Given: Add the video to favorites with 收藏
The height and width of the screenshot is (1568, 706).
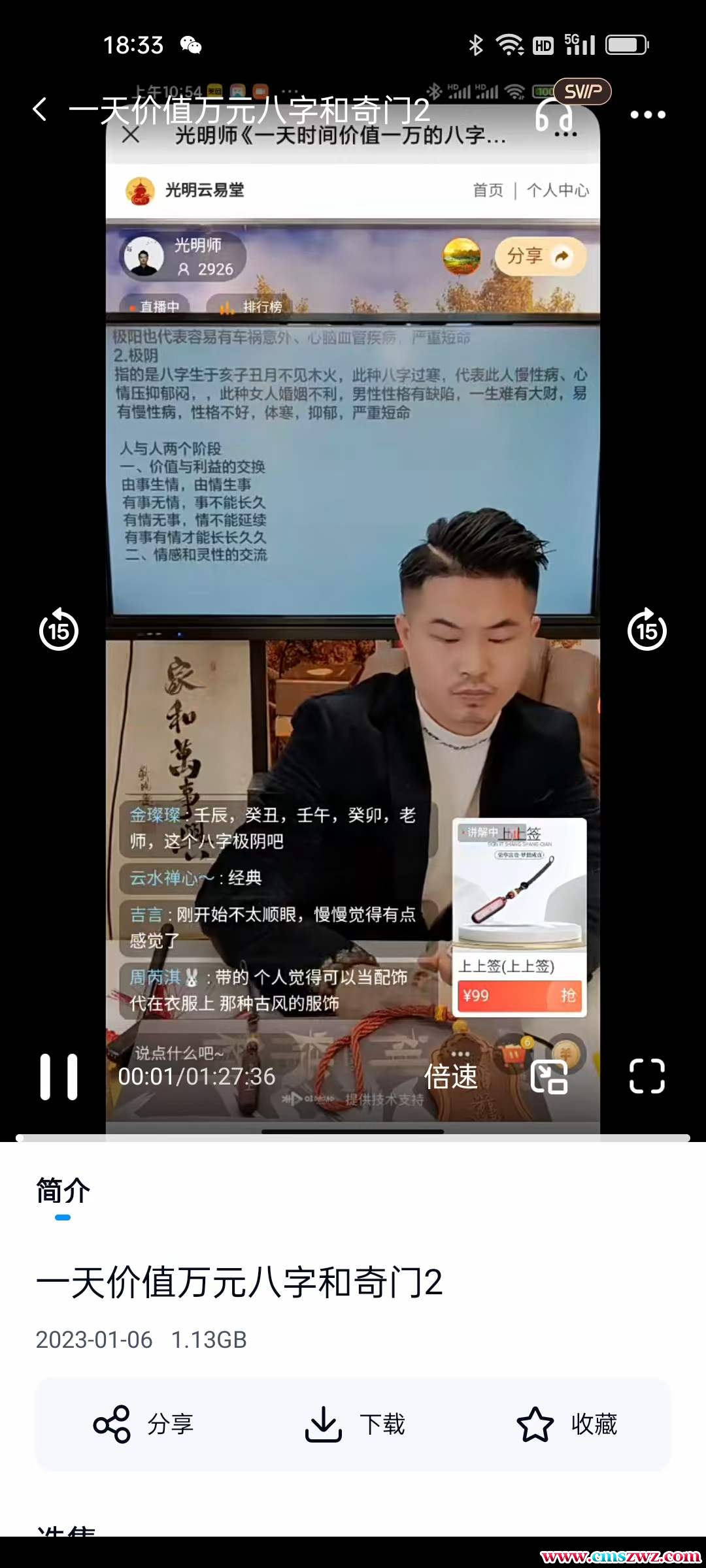Looking at the screenshot, I should pos(567,1424).
